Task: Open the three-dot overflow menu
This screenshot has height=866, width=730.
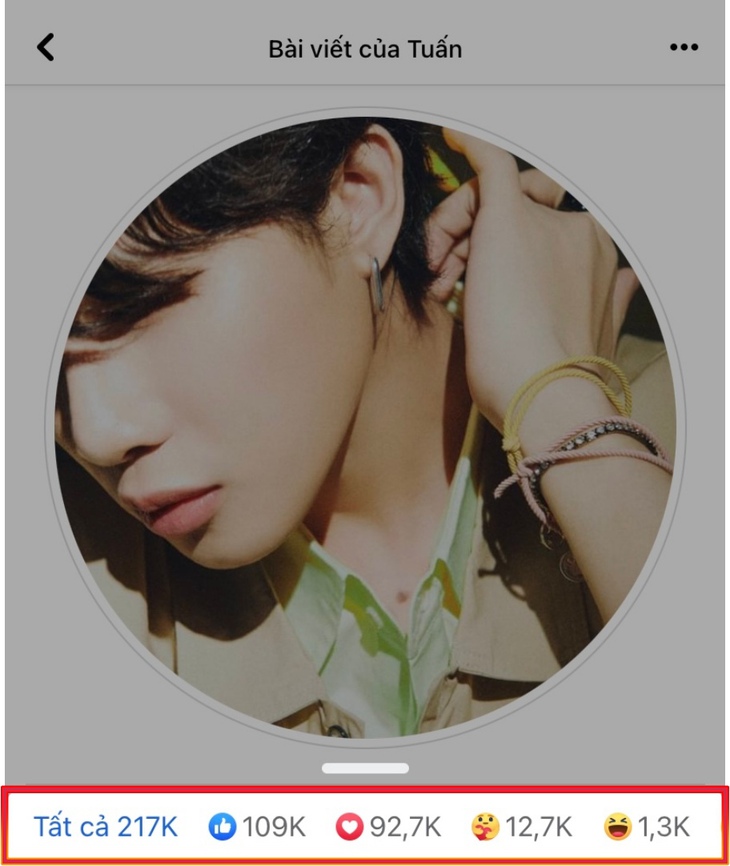Action: coord(684,48)
